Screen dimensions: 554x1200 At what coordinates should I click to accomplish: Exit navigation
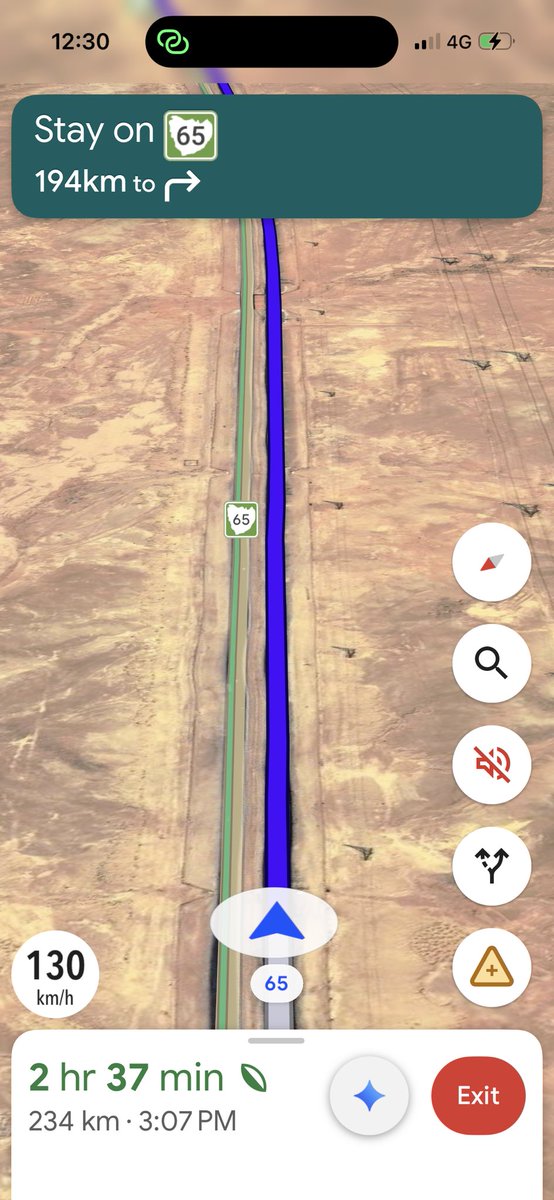(478, 1095)
